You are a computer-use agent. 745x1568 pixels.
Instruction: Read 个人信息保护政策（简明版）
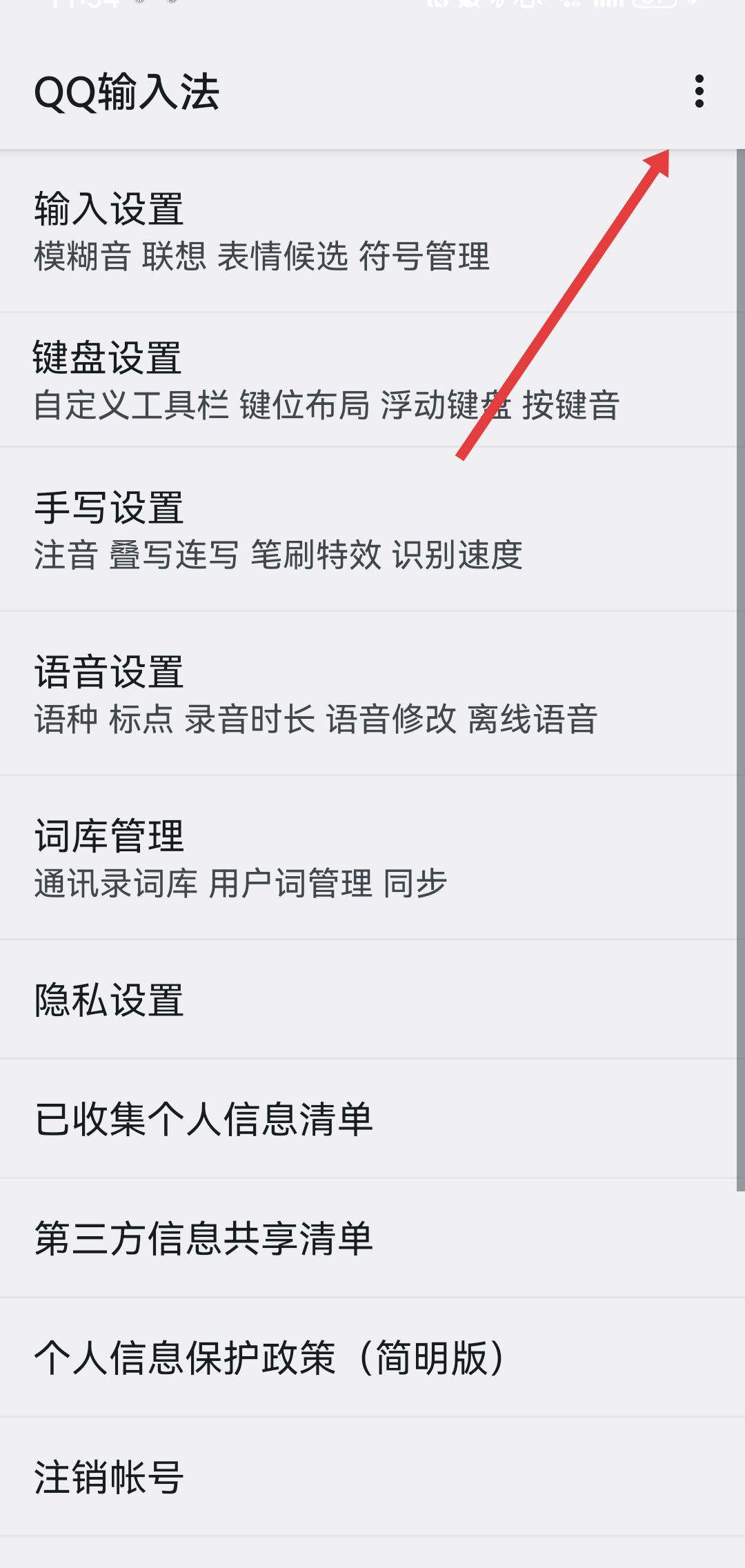pyautogui.click(x=269, y=1358)
